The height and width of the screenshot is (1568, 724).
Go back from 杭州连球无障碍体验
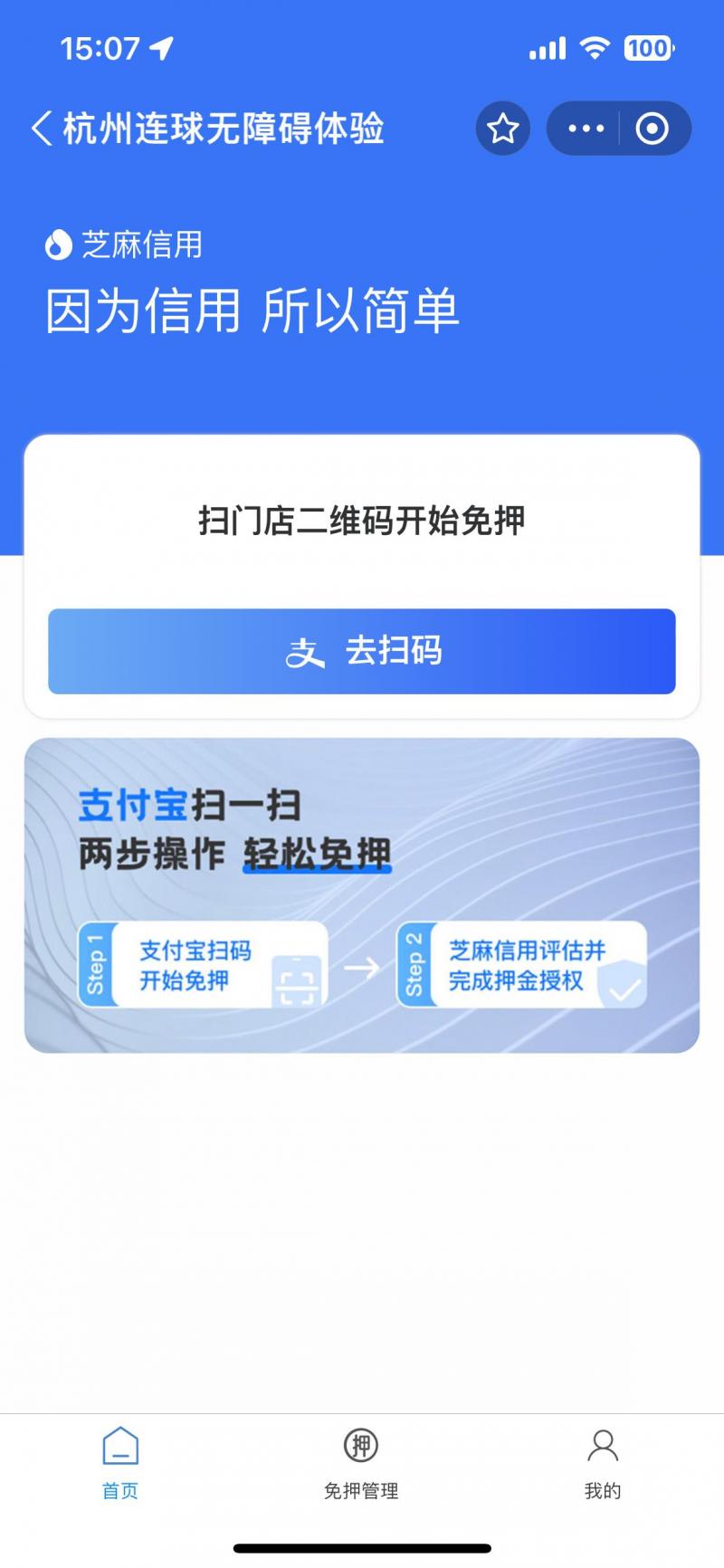tap(42, 129)
